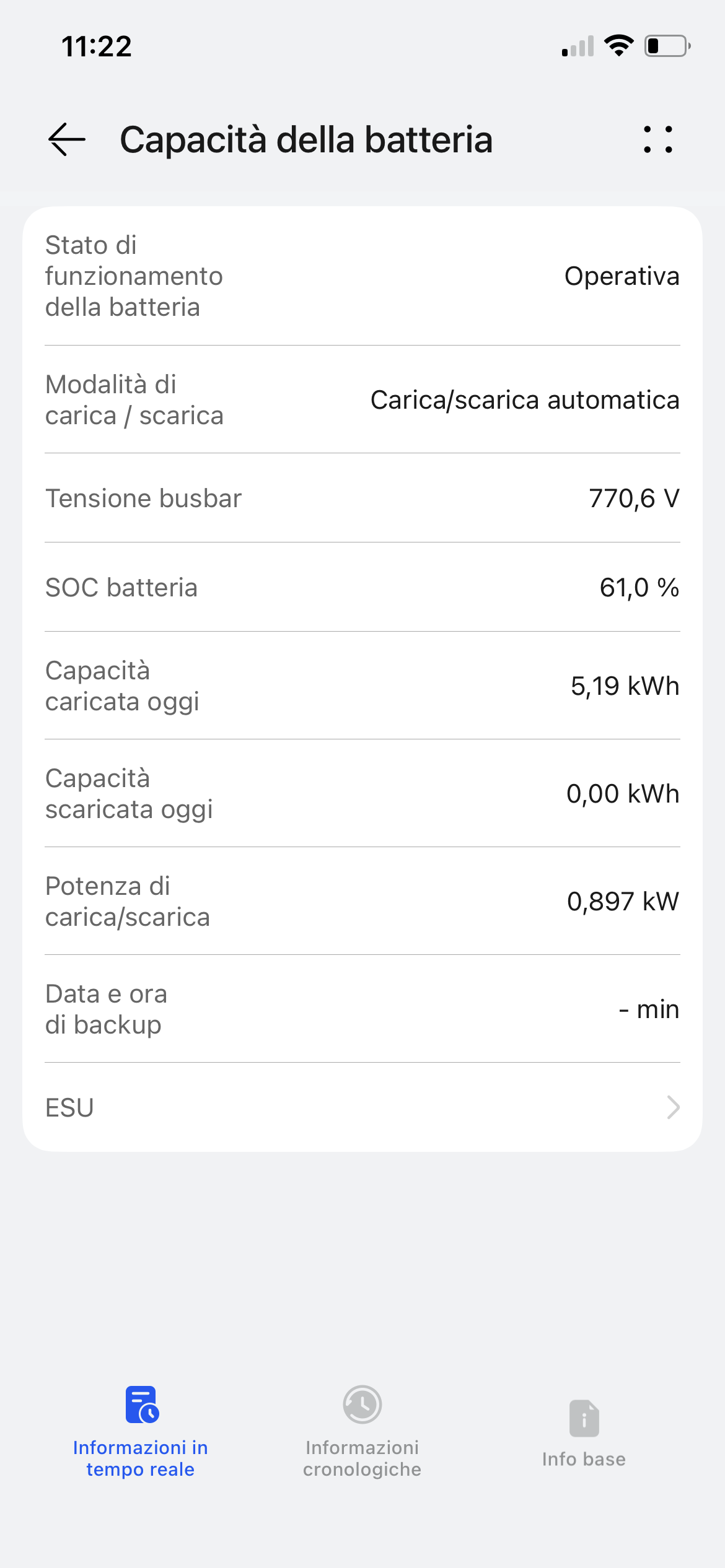The height and width of the screenshot is (1568, 725).
Task: Switch to the Informazioni cronologiche tab
Action: (362, 1432)
